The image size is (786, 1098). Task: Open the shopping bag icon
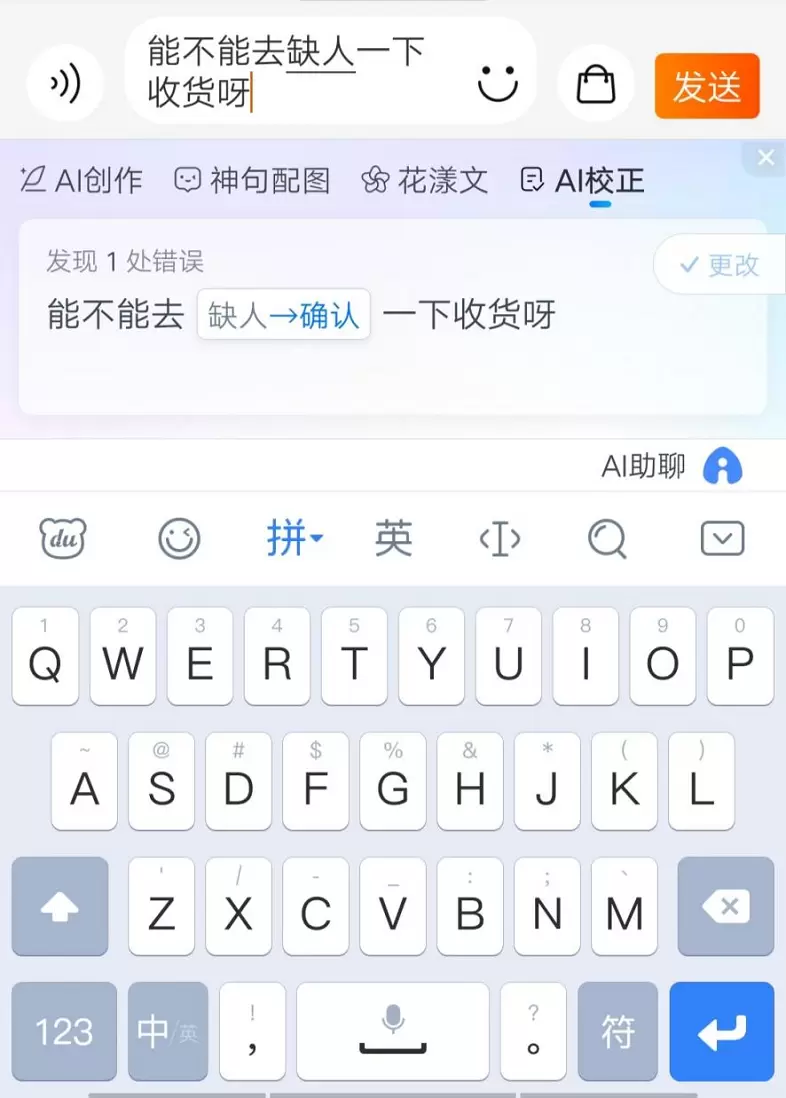pyautogui.click(x=596, y=84)
